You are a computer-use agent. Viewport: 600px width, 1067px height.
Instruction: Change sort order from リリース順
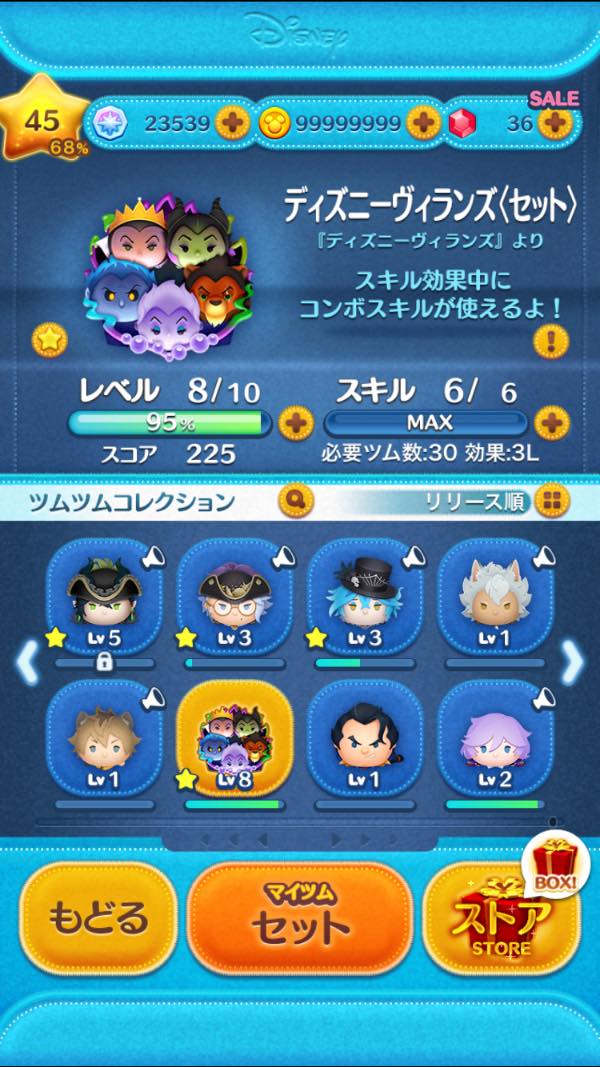551,500
